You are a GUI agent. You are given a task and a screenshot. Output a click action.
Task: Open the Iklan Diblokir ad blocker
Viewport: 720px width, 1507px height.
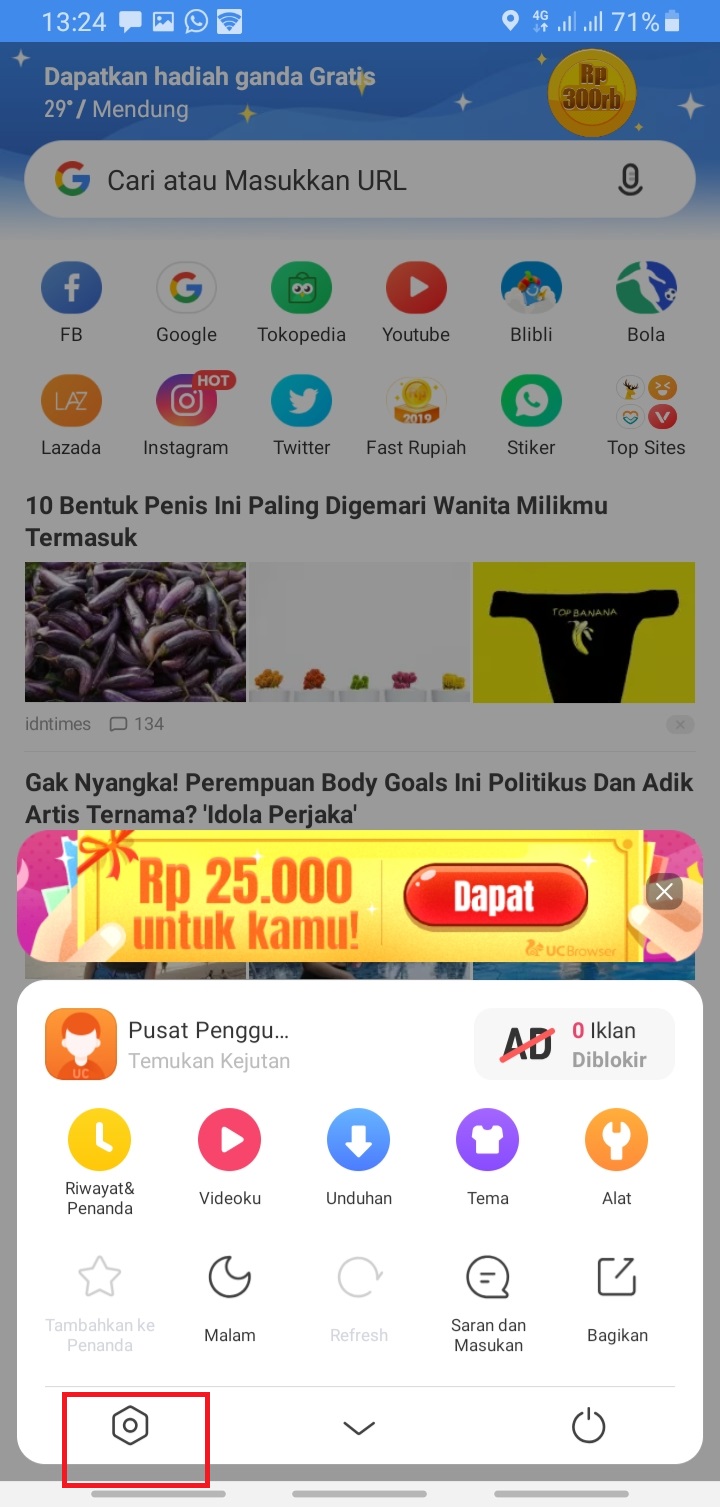click(x=574, y=1044)
